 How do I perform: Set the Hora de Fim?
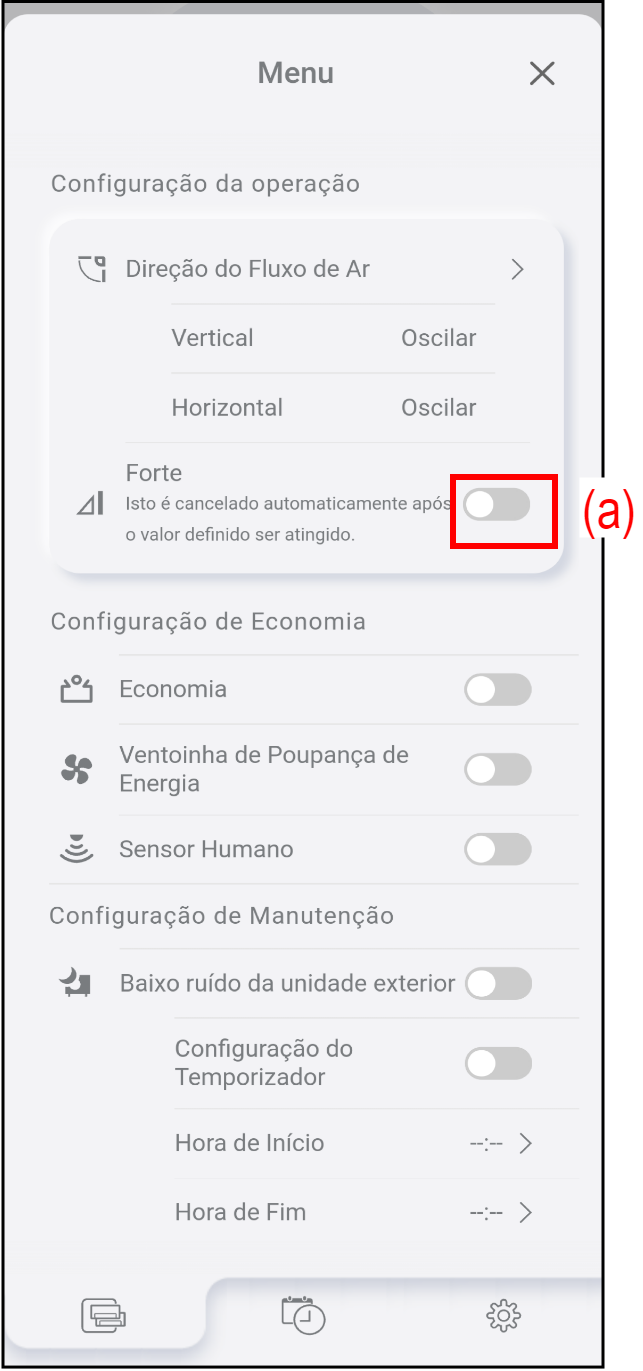(500, 1213)
